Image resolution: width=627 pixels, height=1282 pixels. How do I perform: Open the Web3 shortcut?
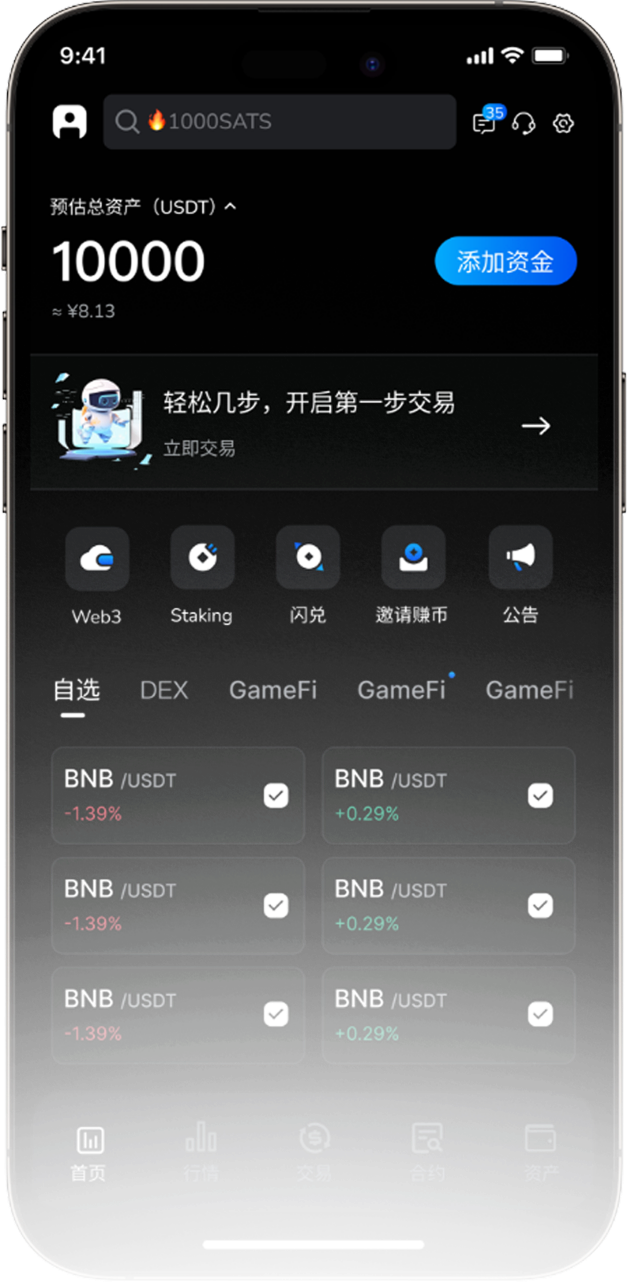pyautogui.click(x=97, y=558)
